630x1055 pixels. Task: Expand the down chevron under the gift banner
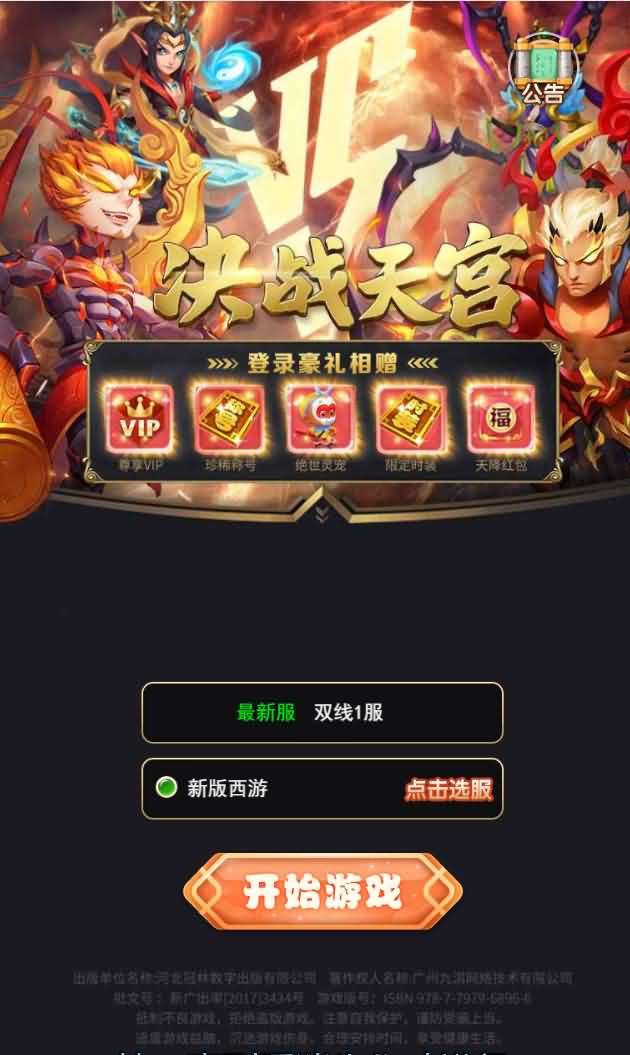[x=322, y=513]
